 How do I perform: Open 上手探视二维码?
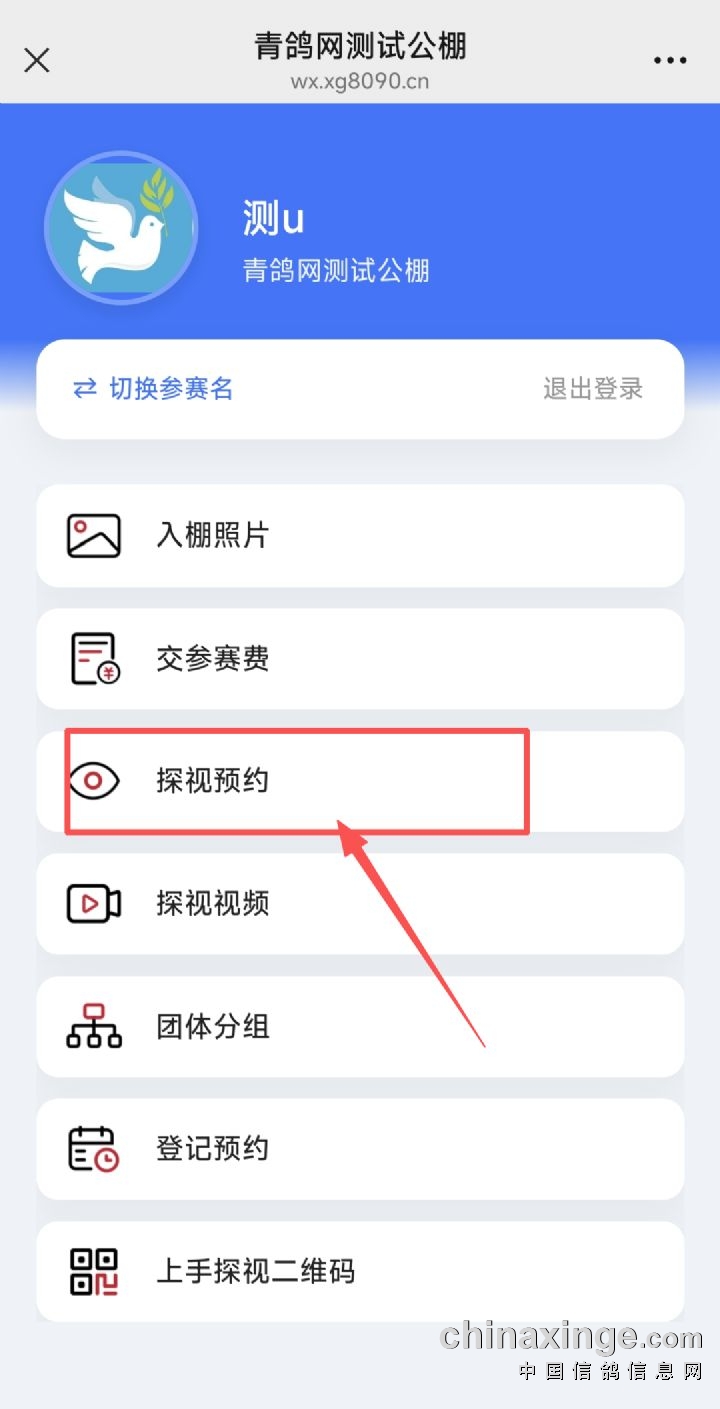360,1271
